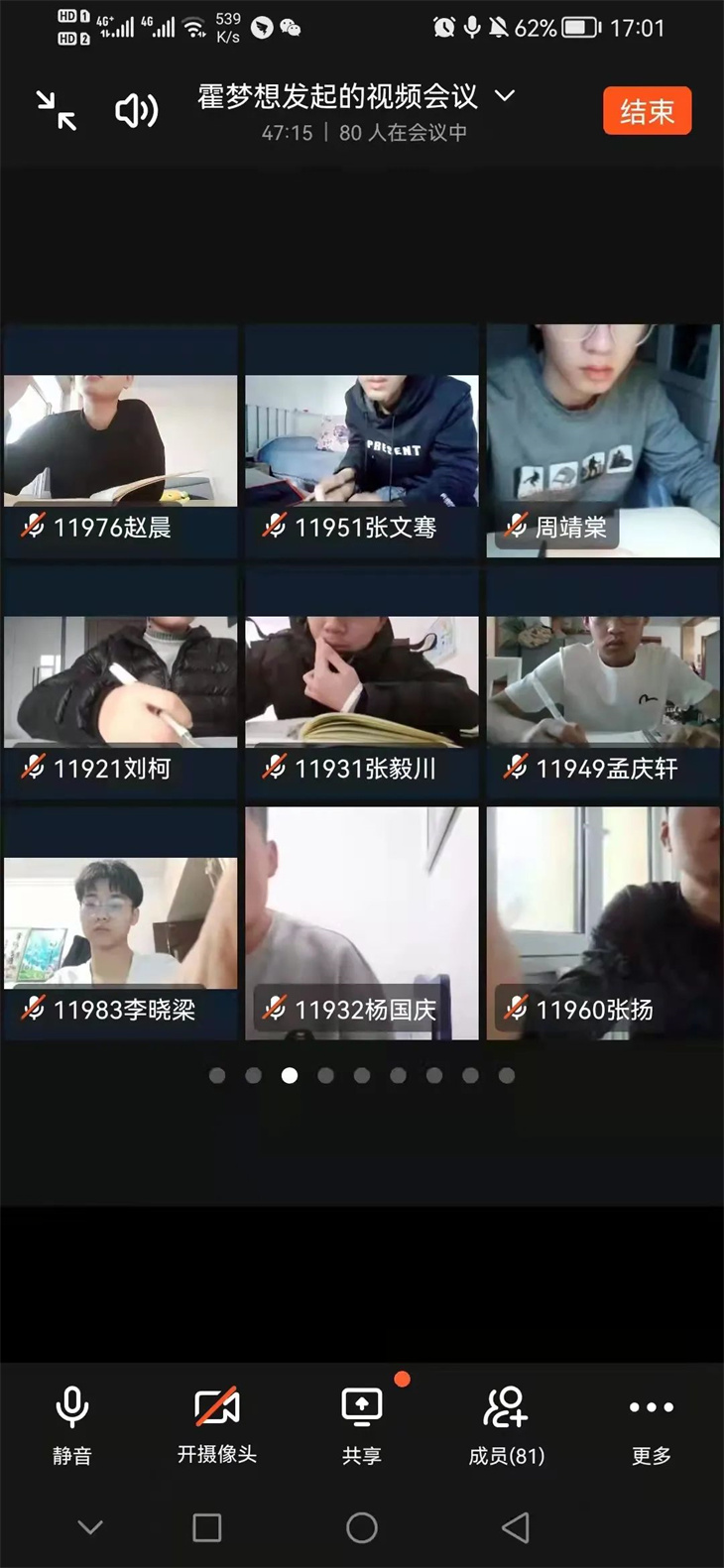Toggle the speaker audio output
Image resolution: width=724 pixels, height=1568 pixels.
136,110
